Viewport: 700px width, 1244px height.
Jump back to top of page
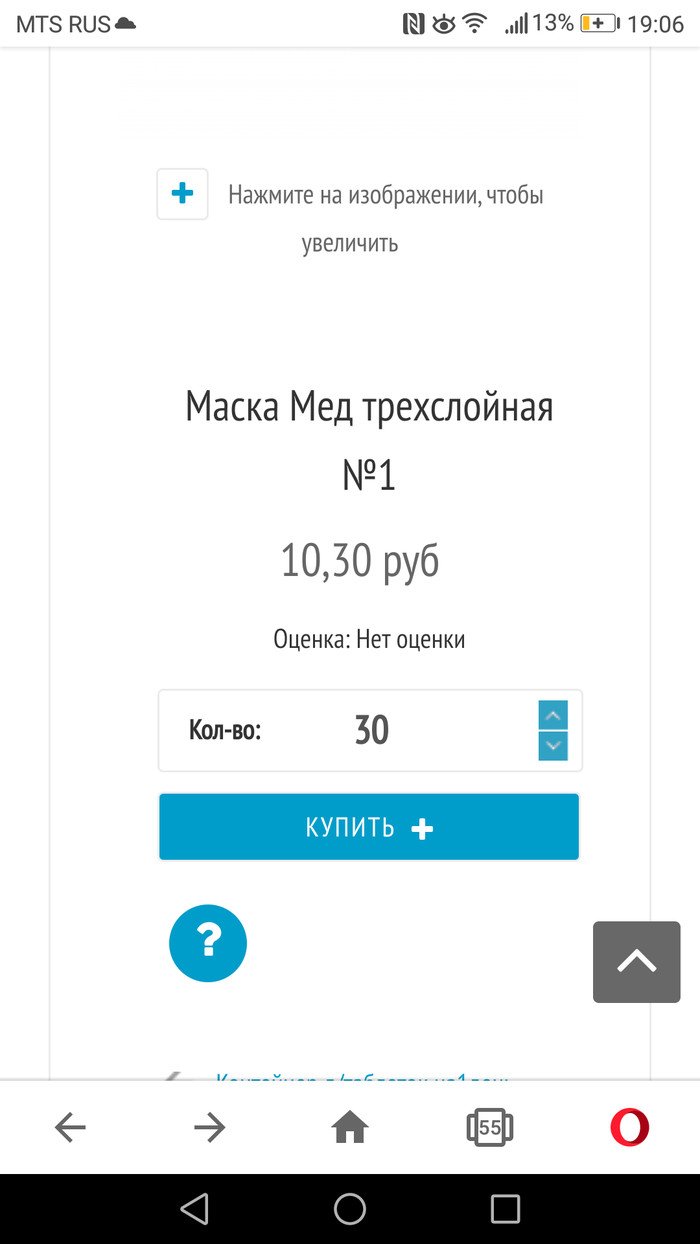click(x=636, y=962)
